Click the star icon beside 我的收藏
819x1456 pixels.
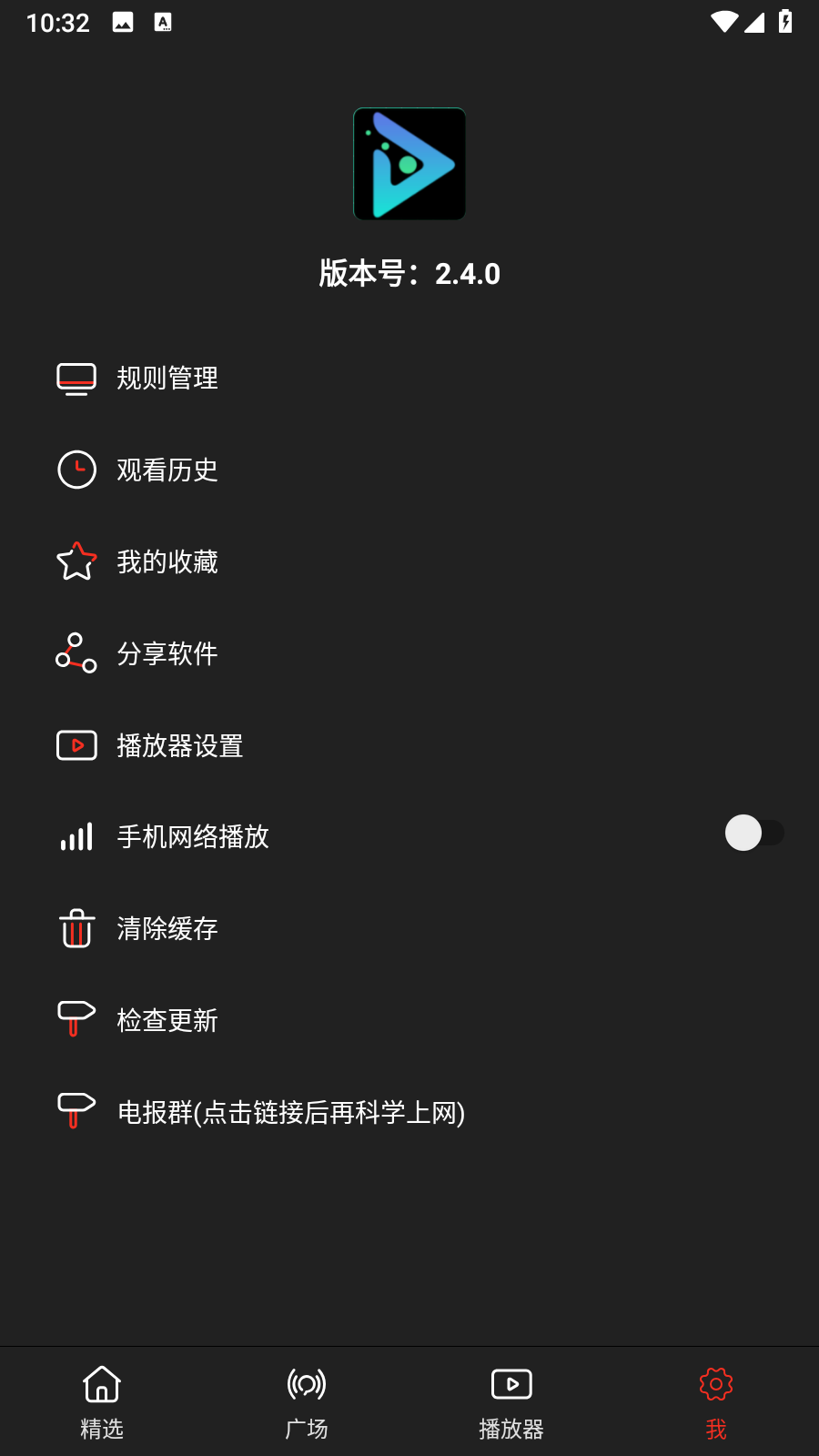[76, 562]
